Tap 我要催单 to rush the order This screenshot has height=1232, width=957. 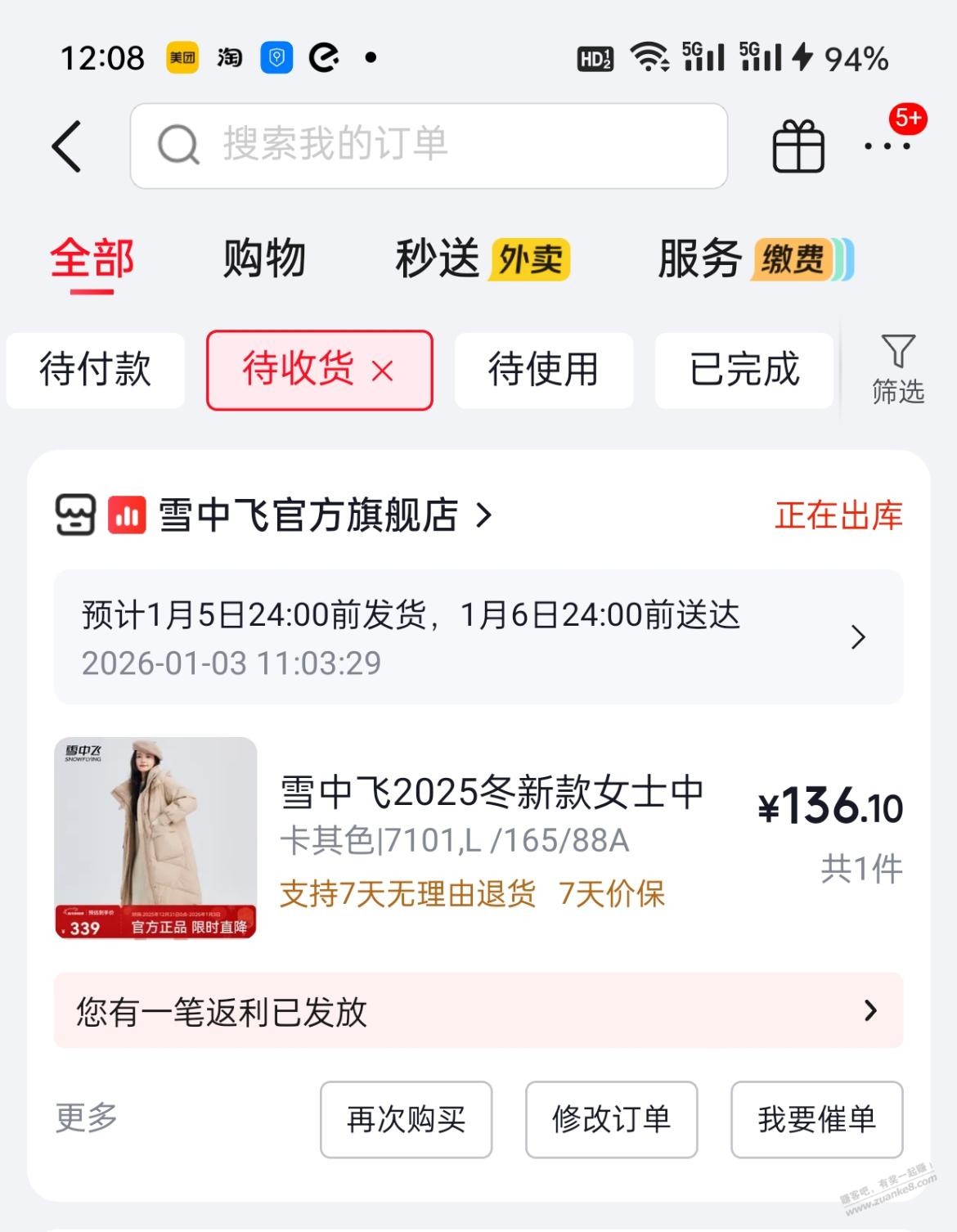tap(816, 1119)
